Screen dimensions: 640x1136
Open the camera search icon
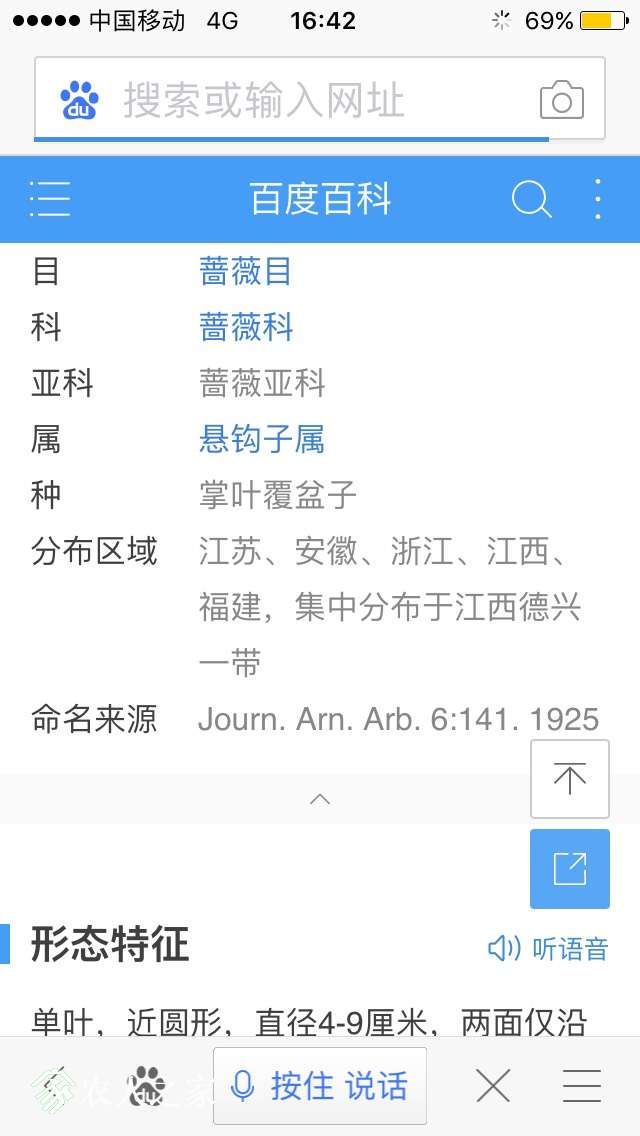562,101
